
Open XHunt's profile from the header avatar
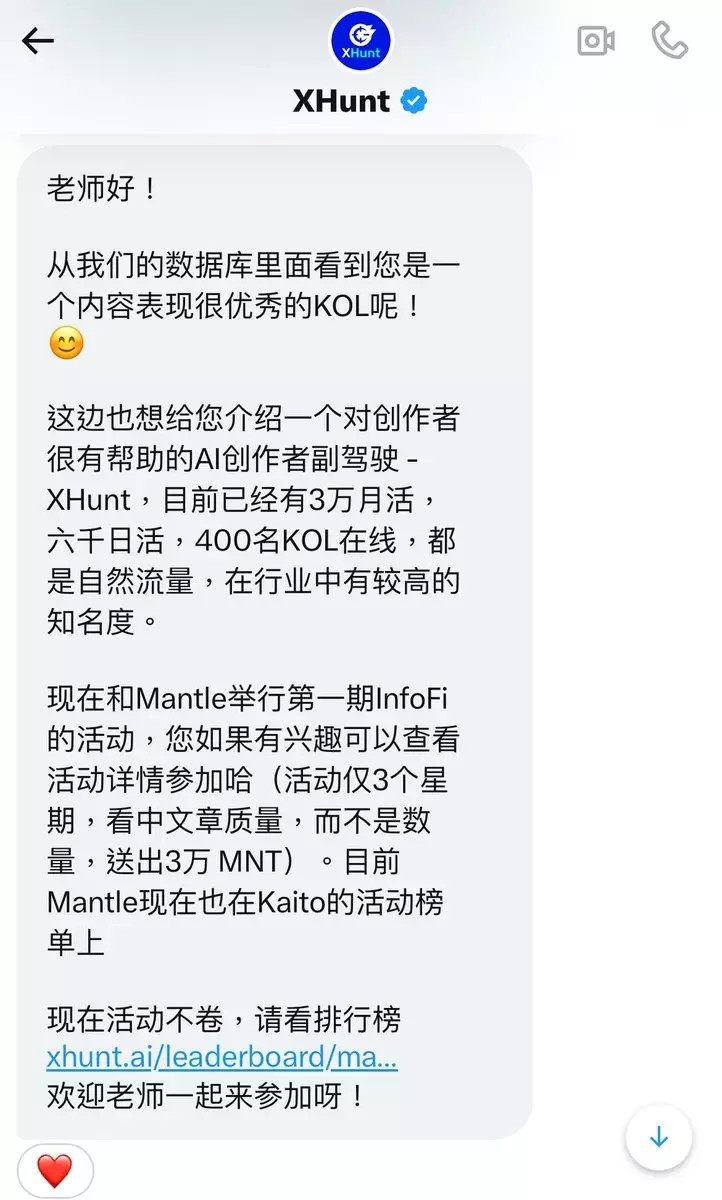361,42
